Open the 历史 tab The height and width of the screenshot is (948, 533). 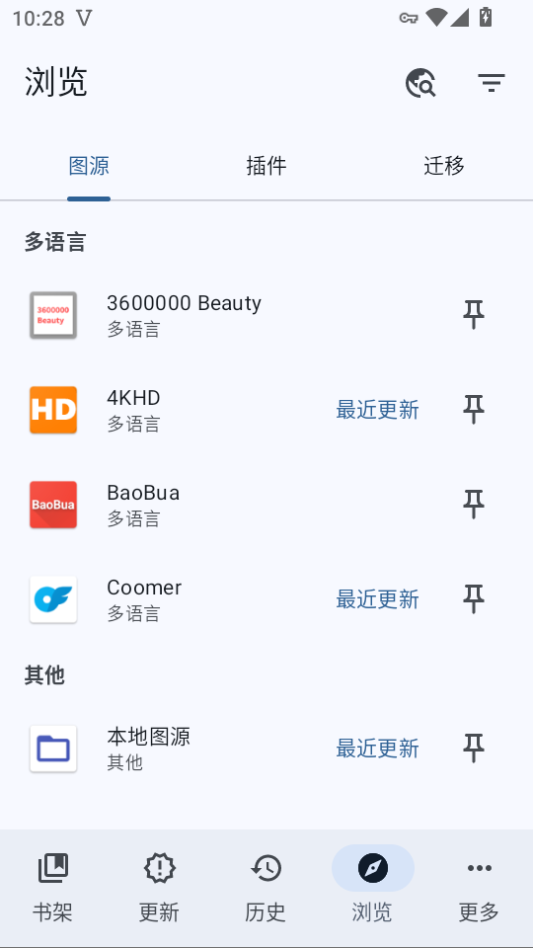tap(266, 886)
